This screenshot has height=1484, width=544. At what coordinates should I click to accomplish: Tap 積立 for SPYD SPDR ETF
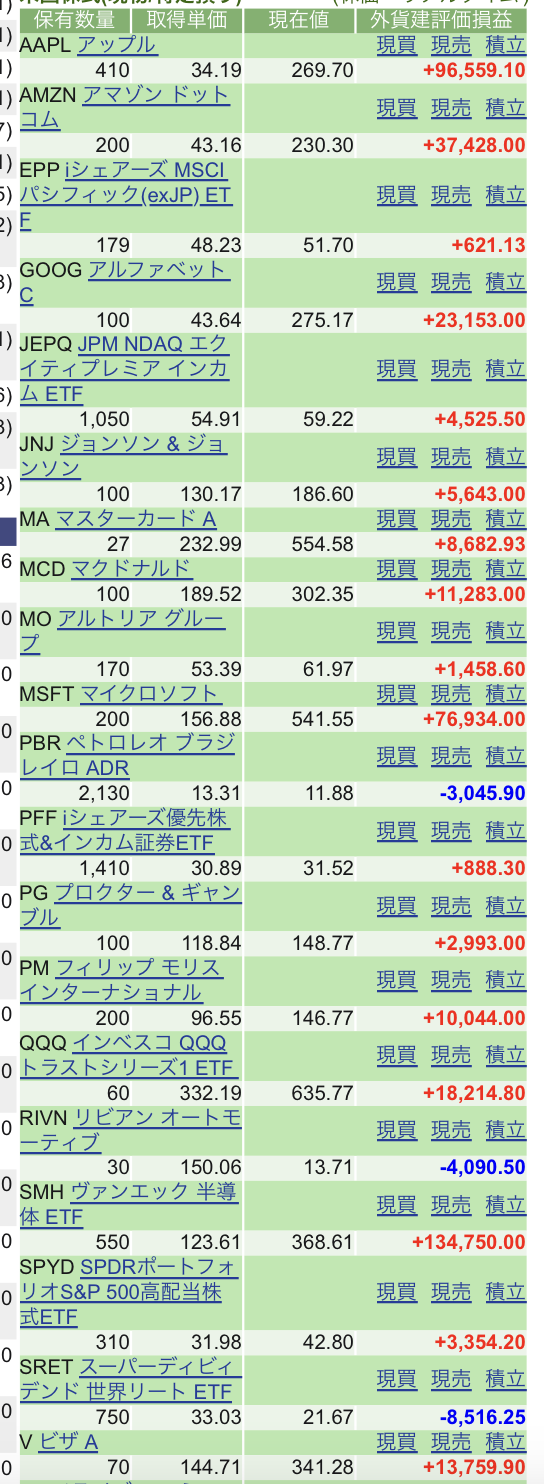coord(505,1292)
